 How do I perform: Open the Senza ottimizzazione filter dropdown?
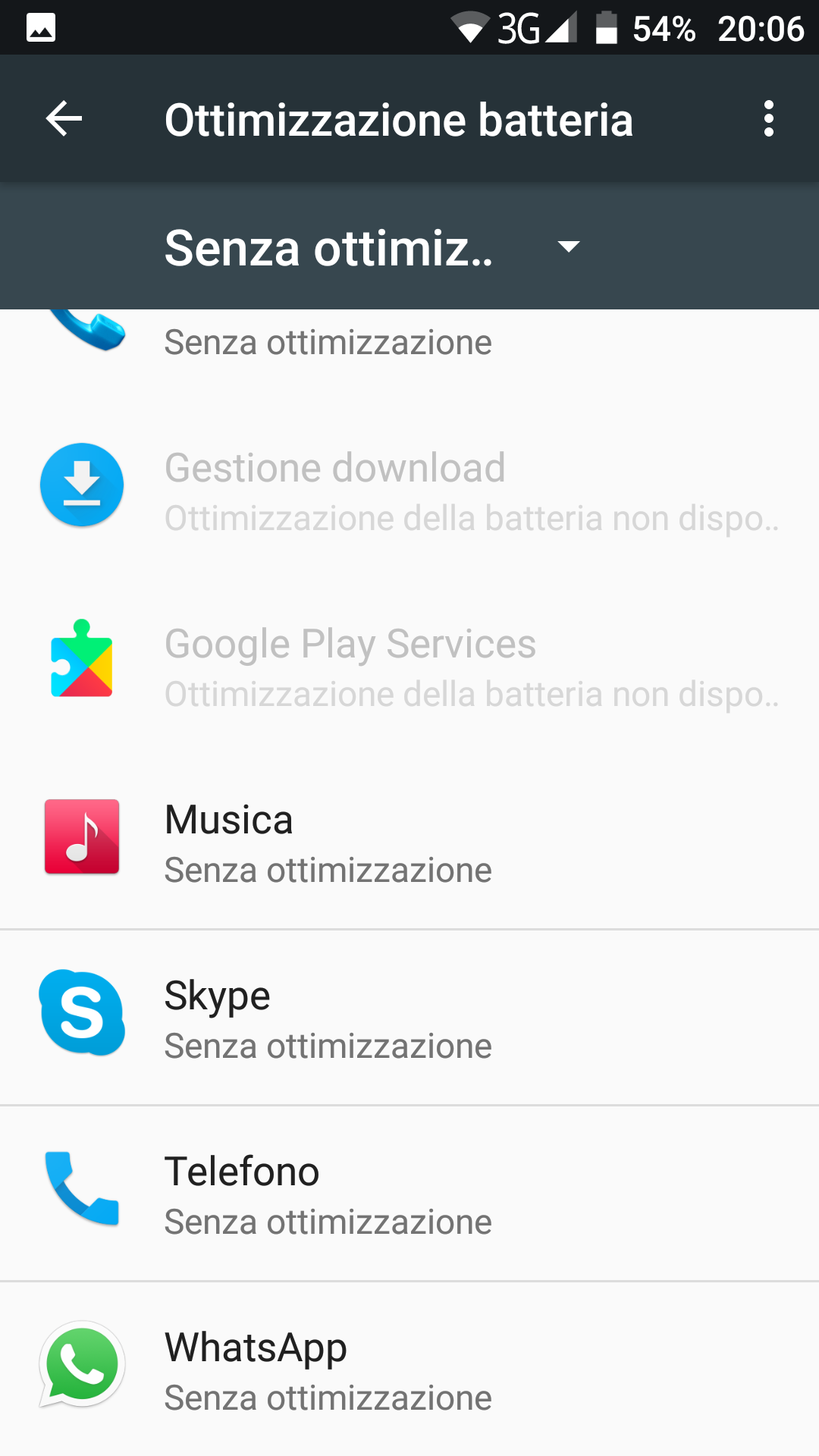(x=330, y=246)
